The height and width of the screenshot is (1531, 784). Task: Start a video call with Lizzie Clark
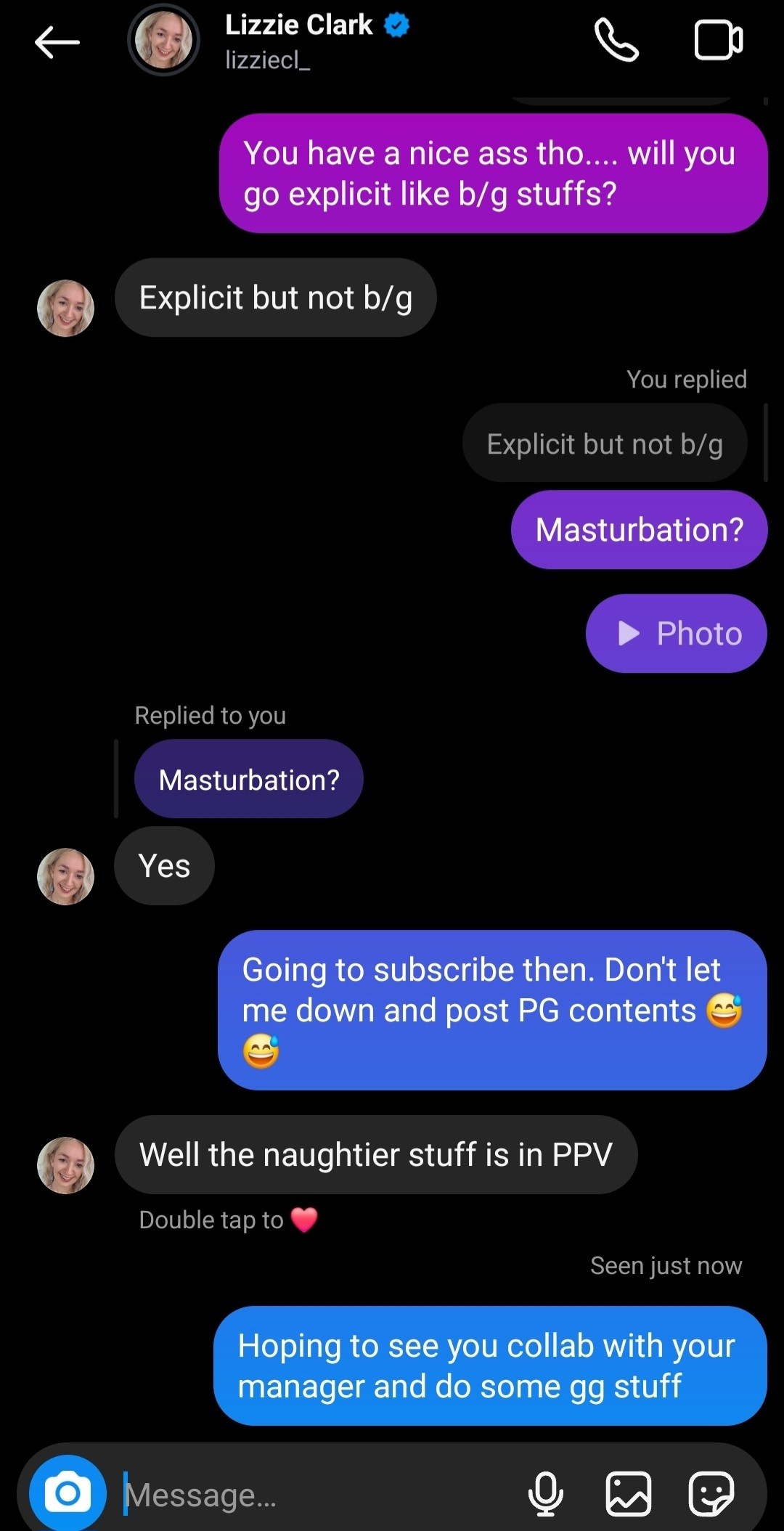coord(718,40)
